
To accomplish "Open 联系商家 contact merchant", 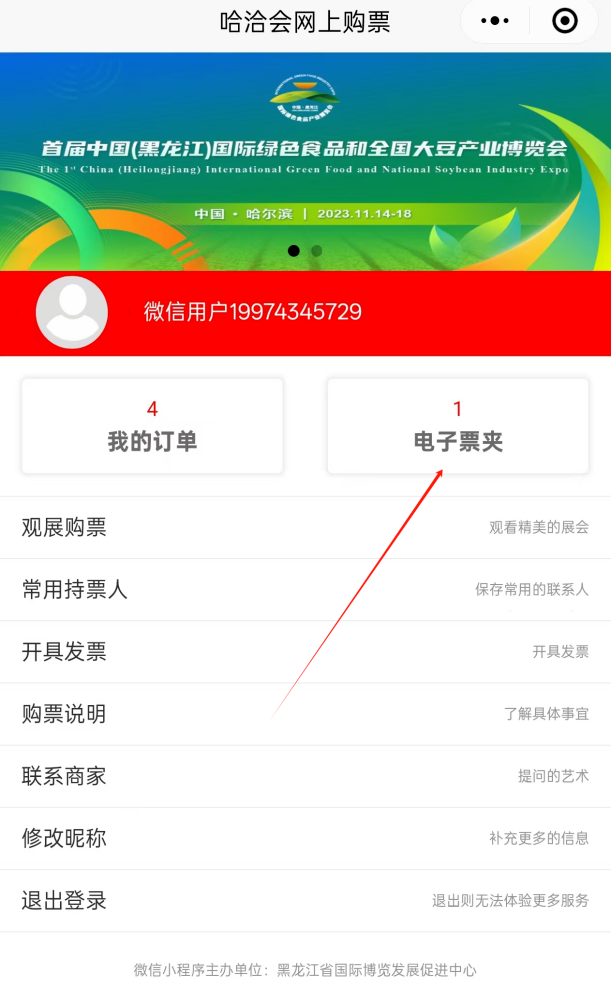I will (305, 776).
